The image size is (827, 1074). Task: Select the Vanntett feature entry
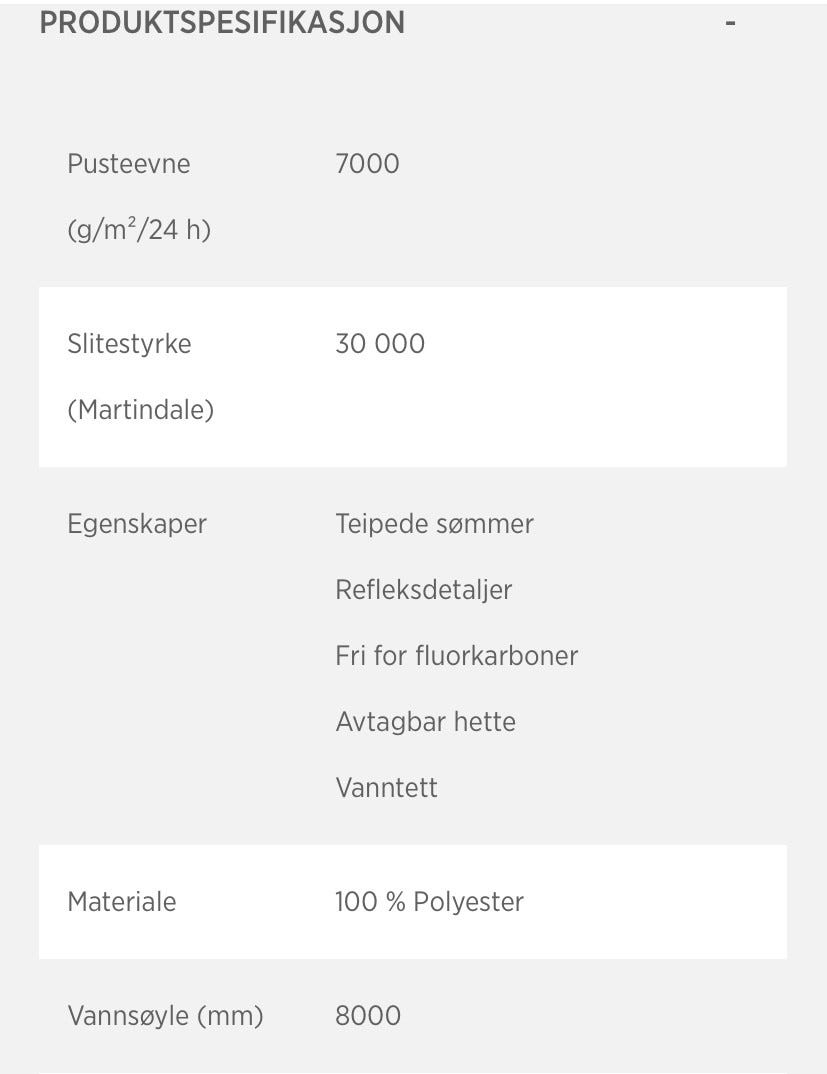[x=387, y=788]
